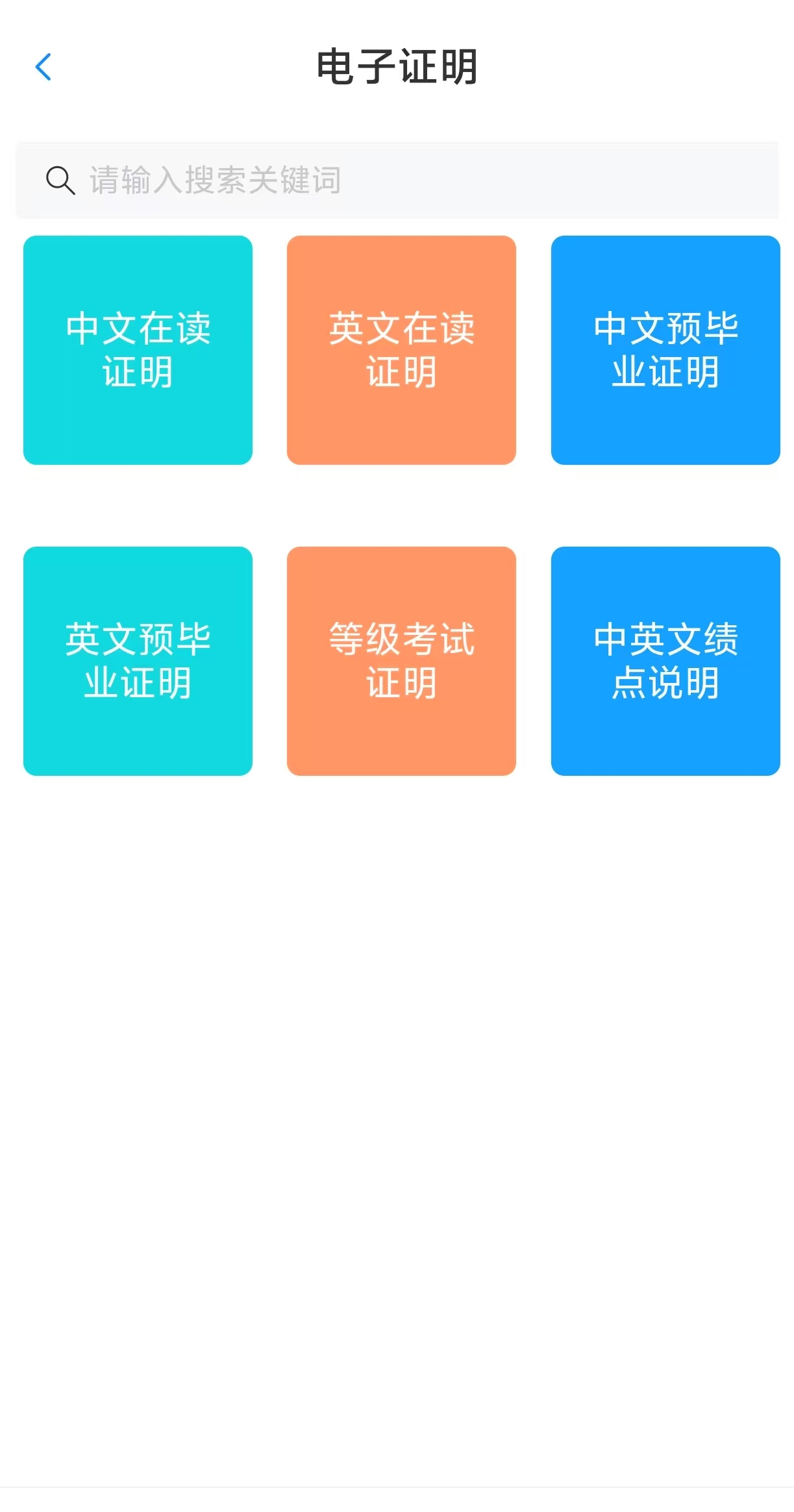Image resolution: width=794 pixels, height=1512 pixels.
Task: Tap the search keyword input field
Action: (x=397, y=180)
